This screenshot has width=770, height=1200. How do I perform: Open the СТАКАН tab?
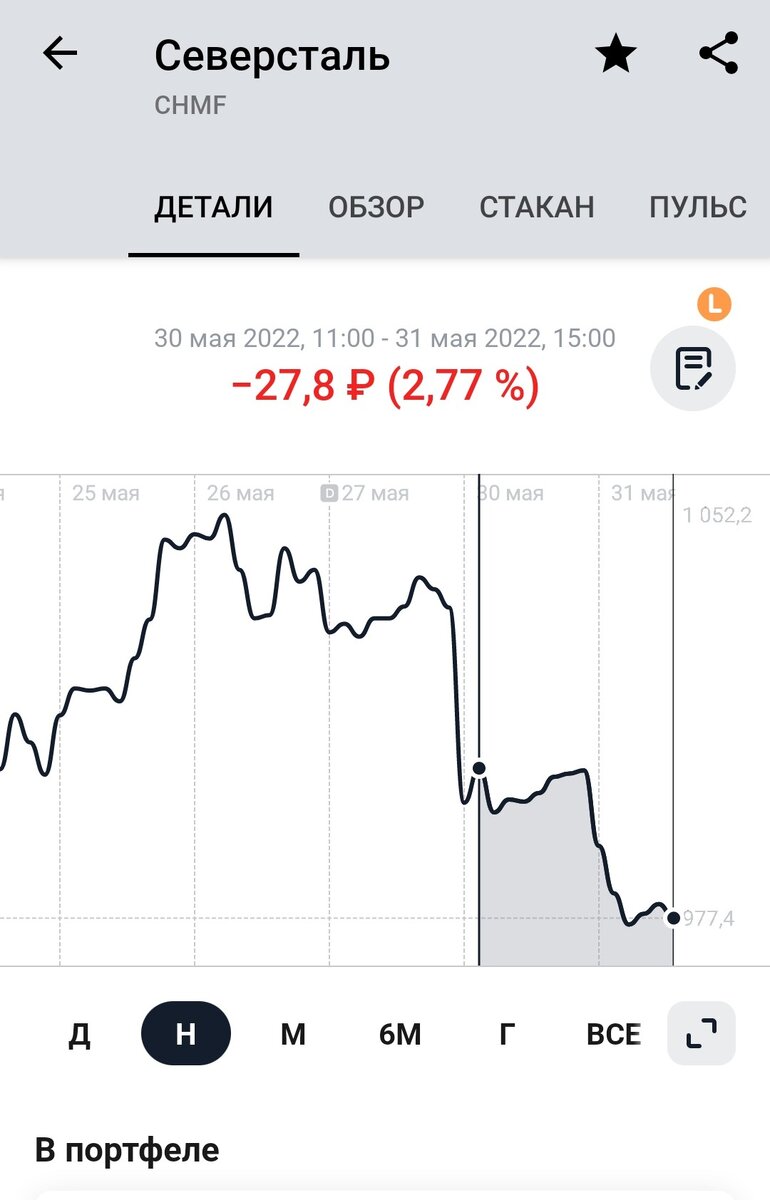(537, 207)
